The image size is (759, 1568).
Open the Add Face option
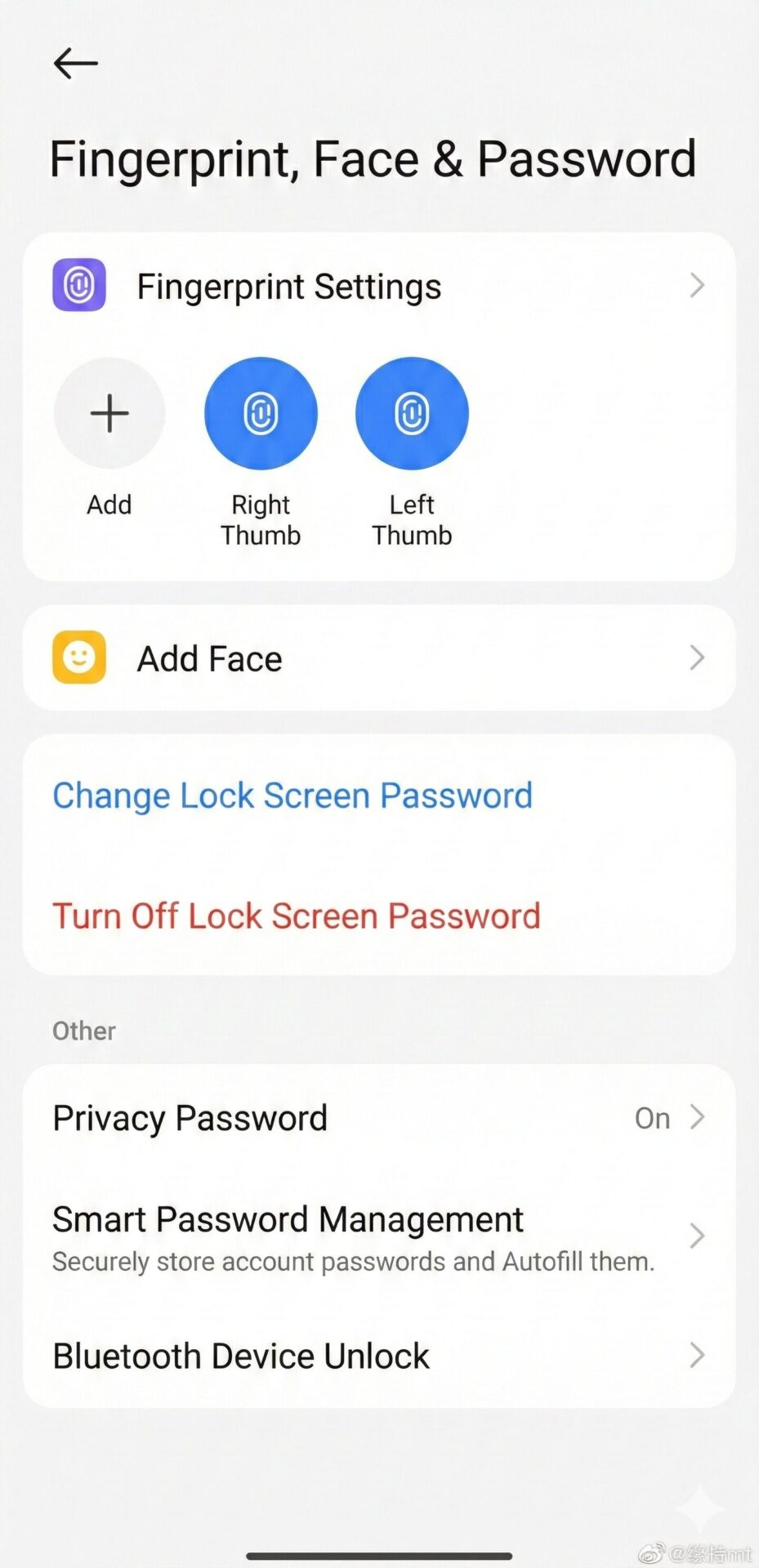(378, 658)
